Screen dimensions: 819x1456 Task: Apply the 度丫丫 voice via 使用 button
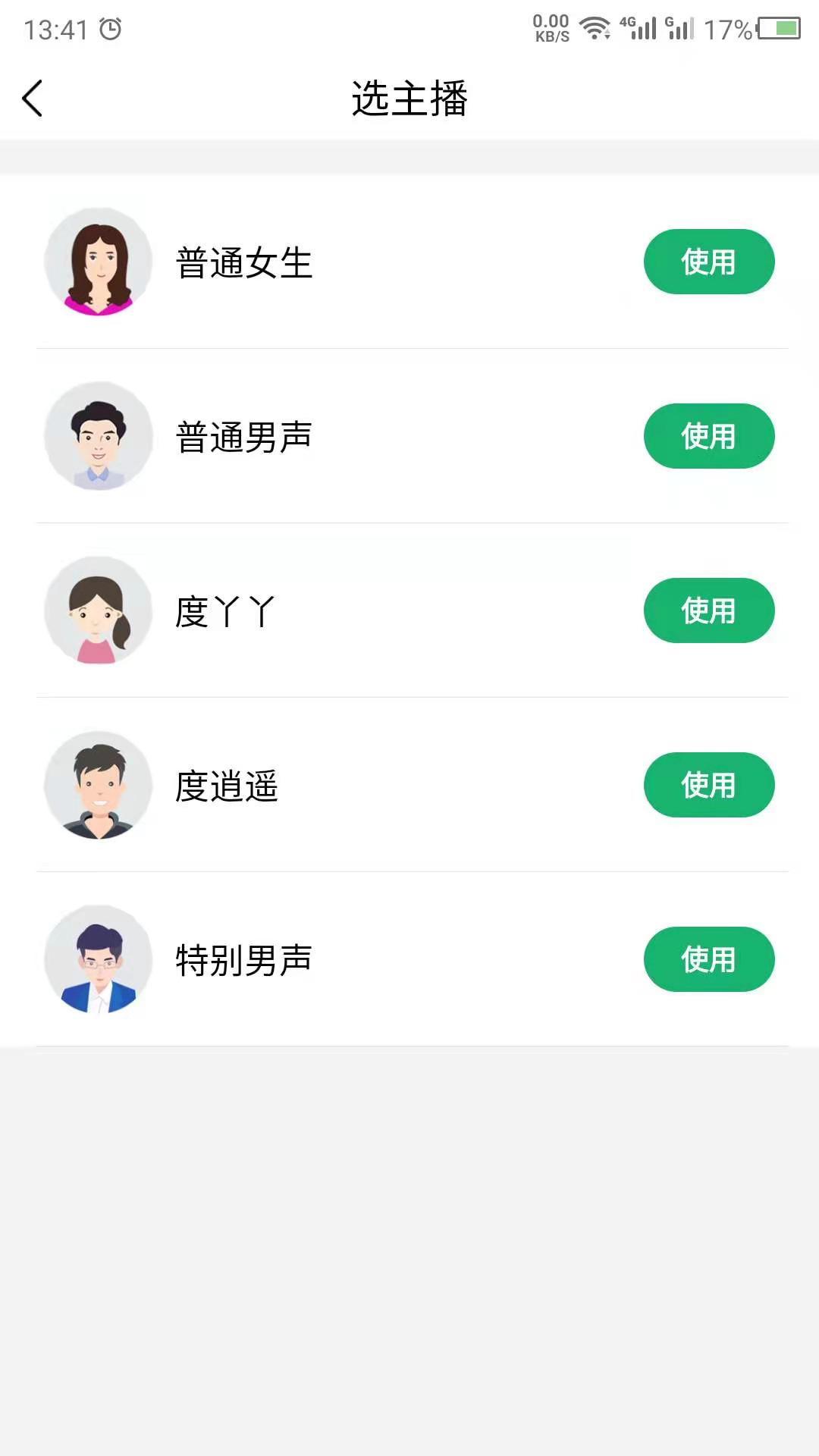(708, 610)
